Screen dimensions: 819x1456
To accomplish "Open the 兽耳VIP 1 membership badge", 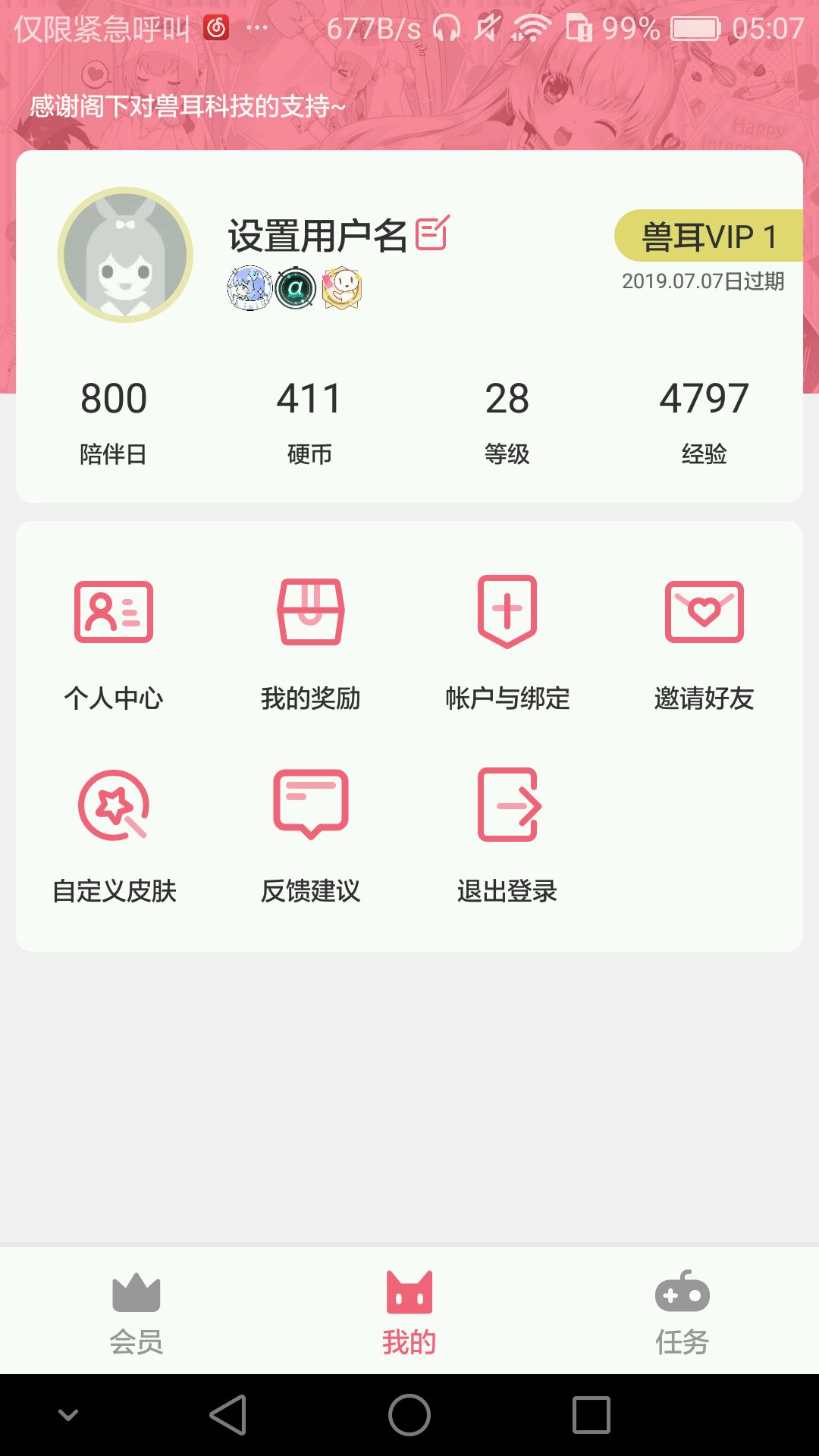I will click(x=708, y=236).
